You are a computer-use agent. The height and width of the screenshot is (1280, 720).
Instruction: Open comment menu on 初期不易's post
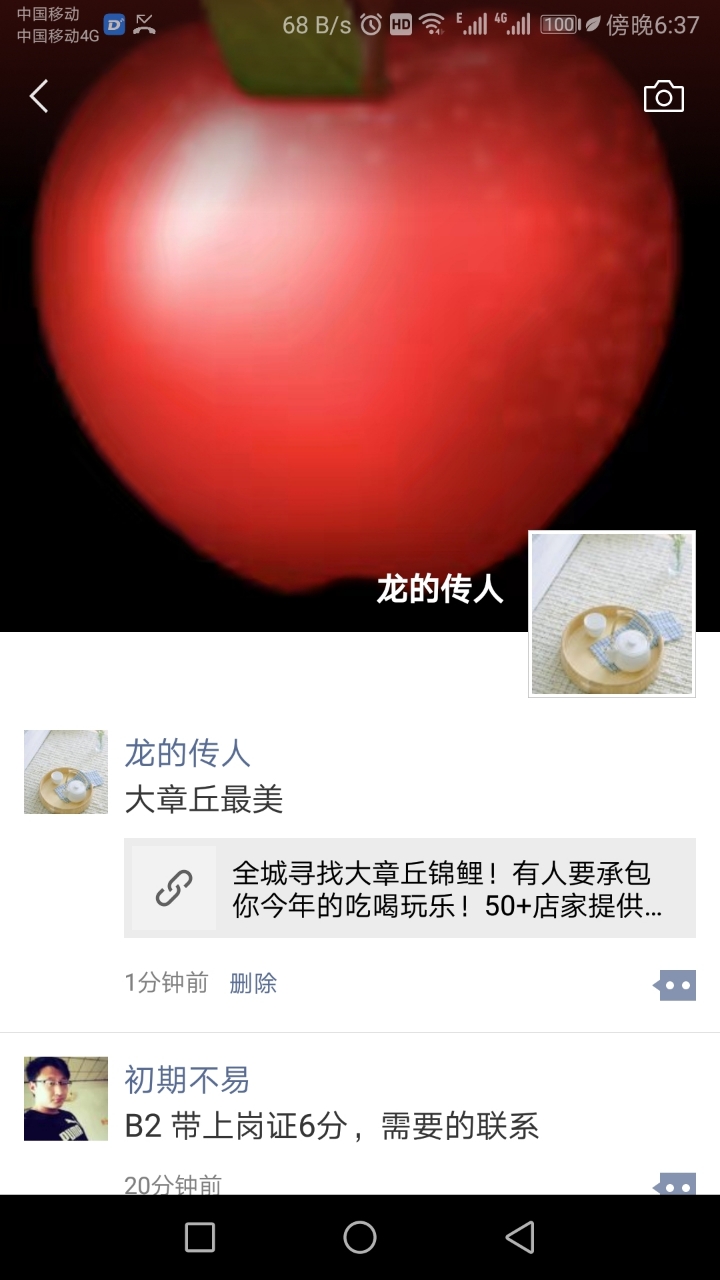point(675,1186)
